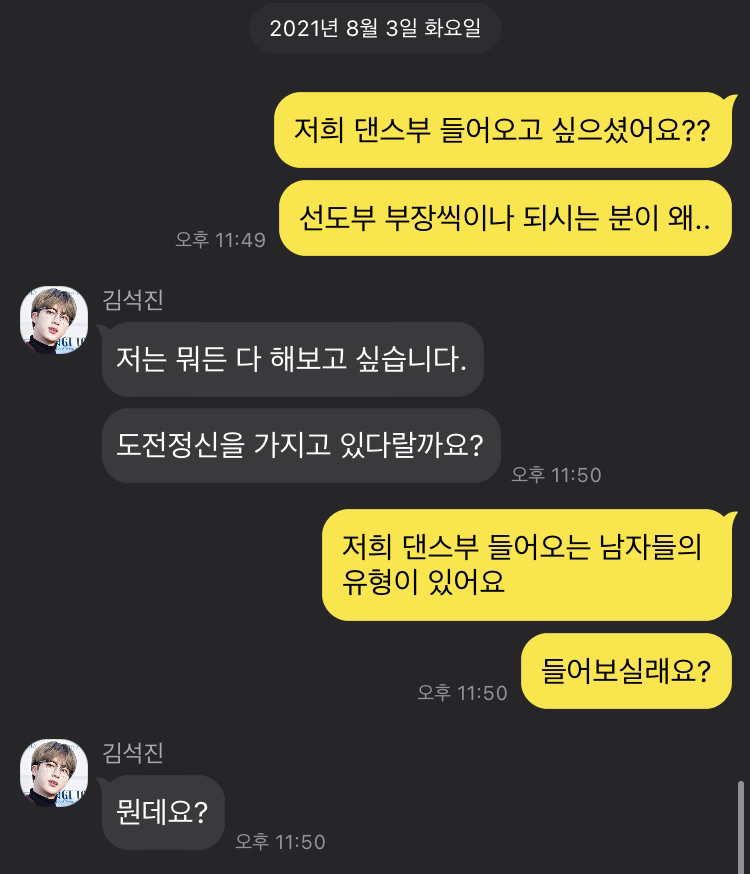Image resolution: width=750 pixels, height=874 pixels.
Task: Open 김석진's profile picture above '저는 뭐든 다 해보고 싶습니다.'
Action: 54,321
